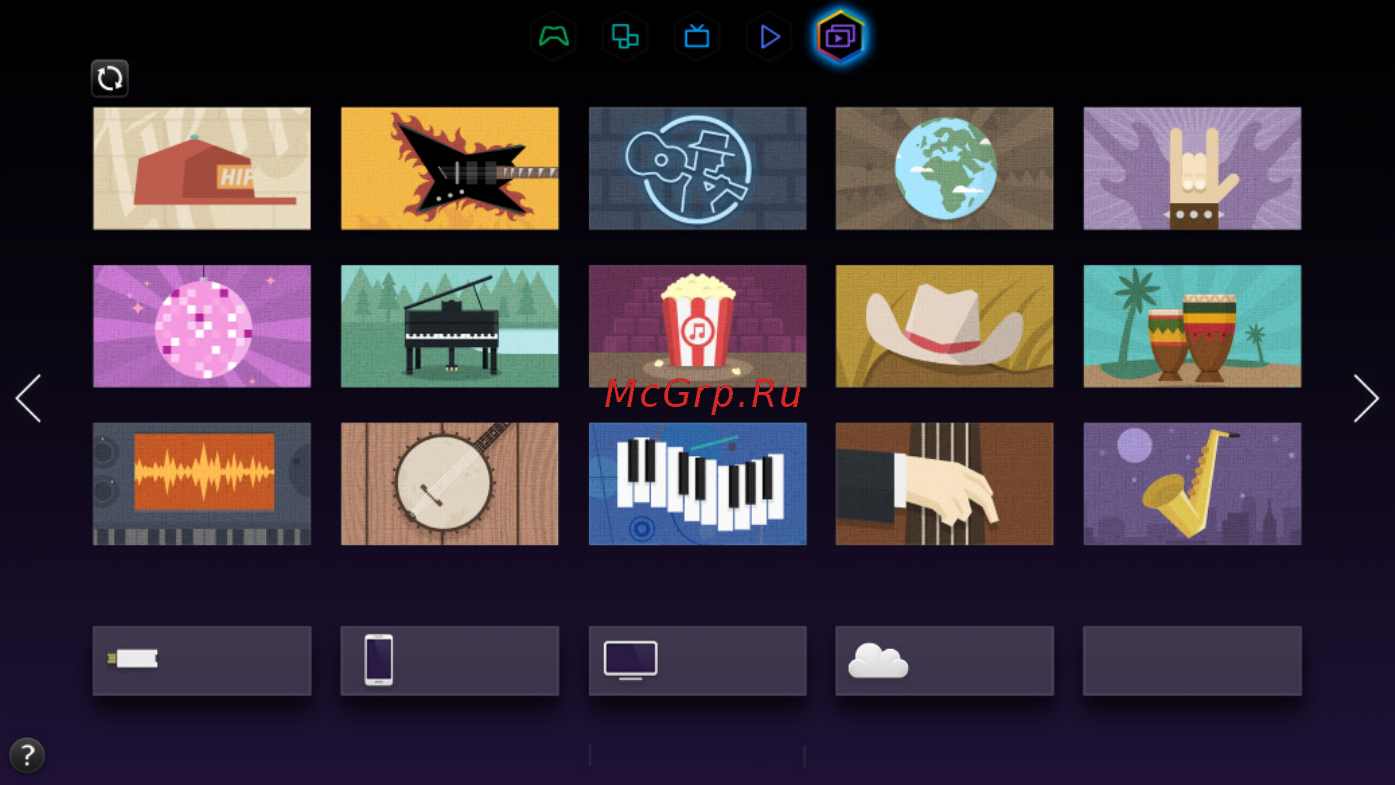Image resolution: width=1395 pixels, height=785 pixels.
Task: Open the globe world music tile
Action: click(944, 168)
